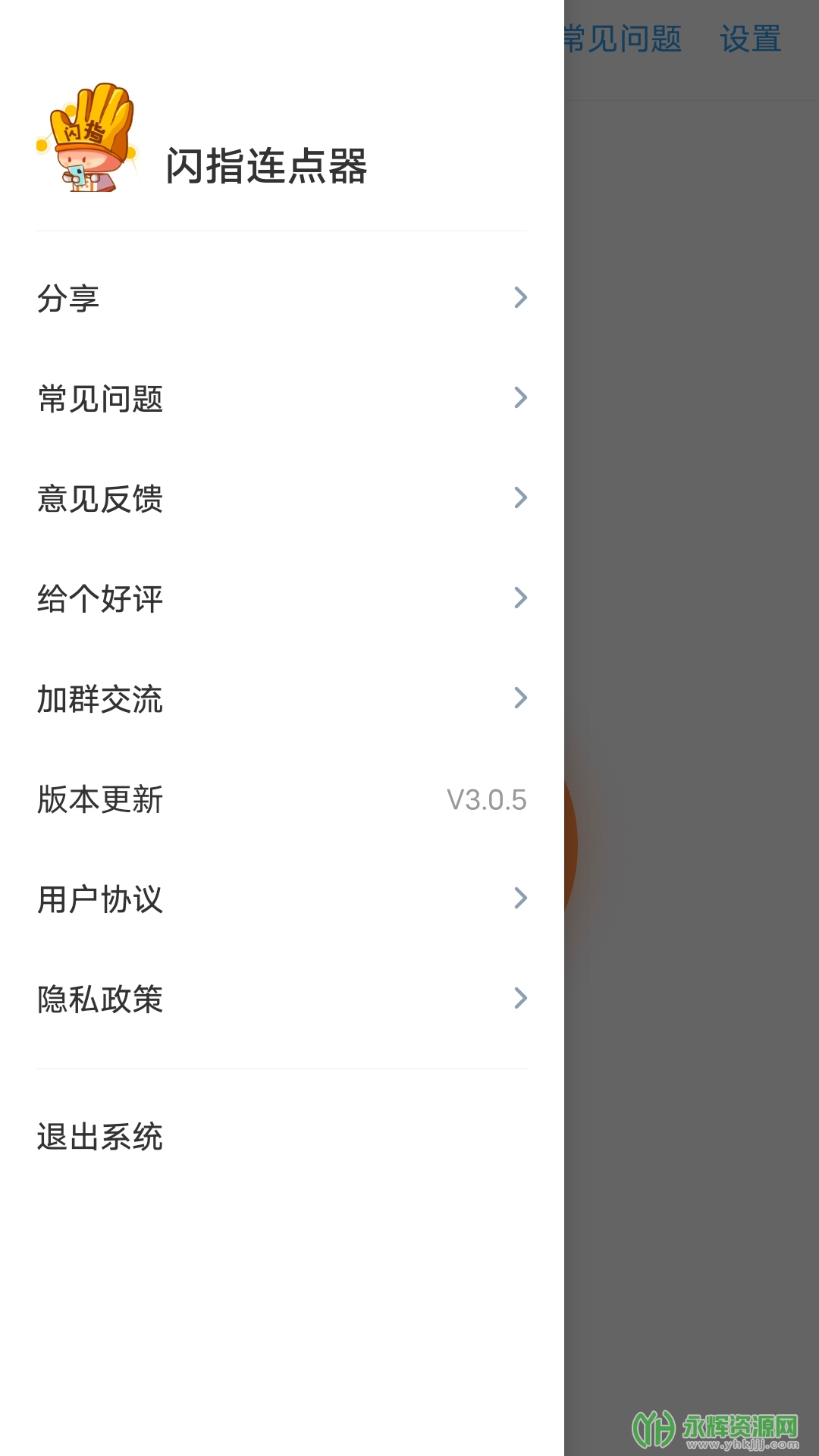This screenshot has width=819, height=1456.
Task: Open the 隐私政策 privacy policy
Action: click(281, 999)
